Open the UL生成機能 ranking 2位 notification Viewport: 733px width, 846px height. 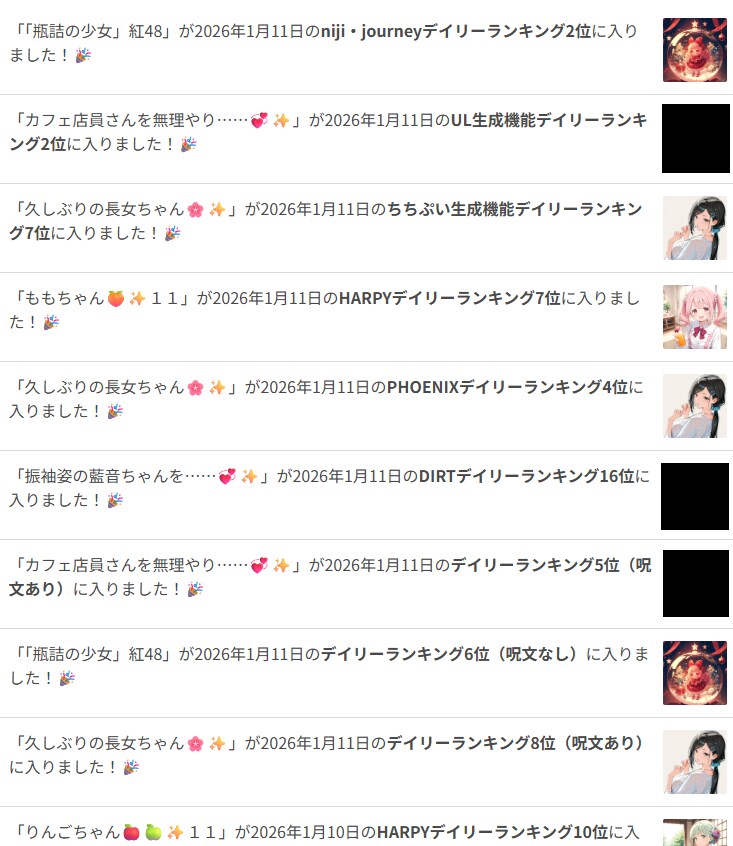click(330, 133)
